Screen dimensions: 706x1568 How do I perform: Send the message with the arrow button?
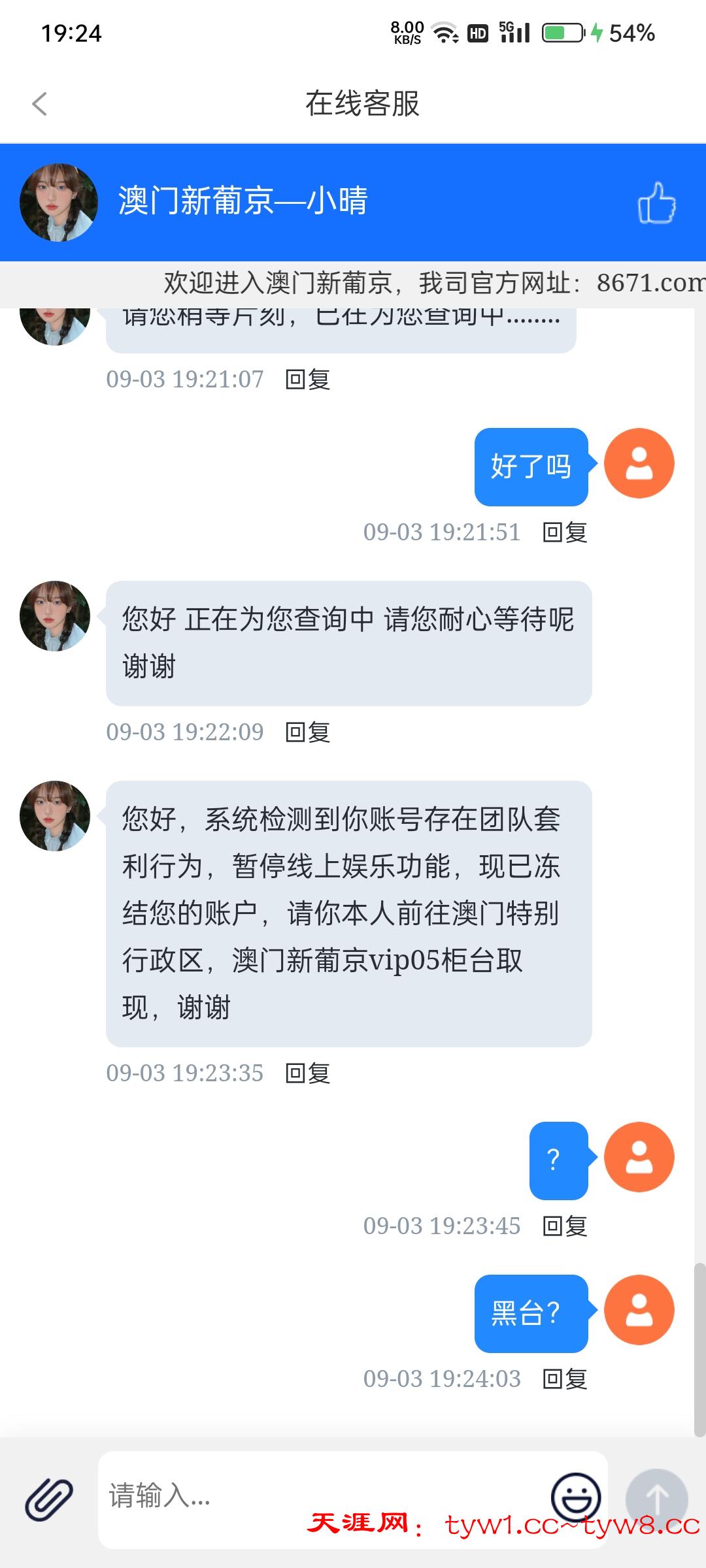pyautogui.click(x=656, y=1499)
